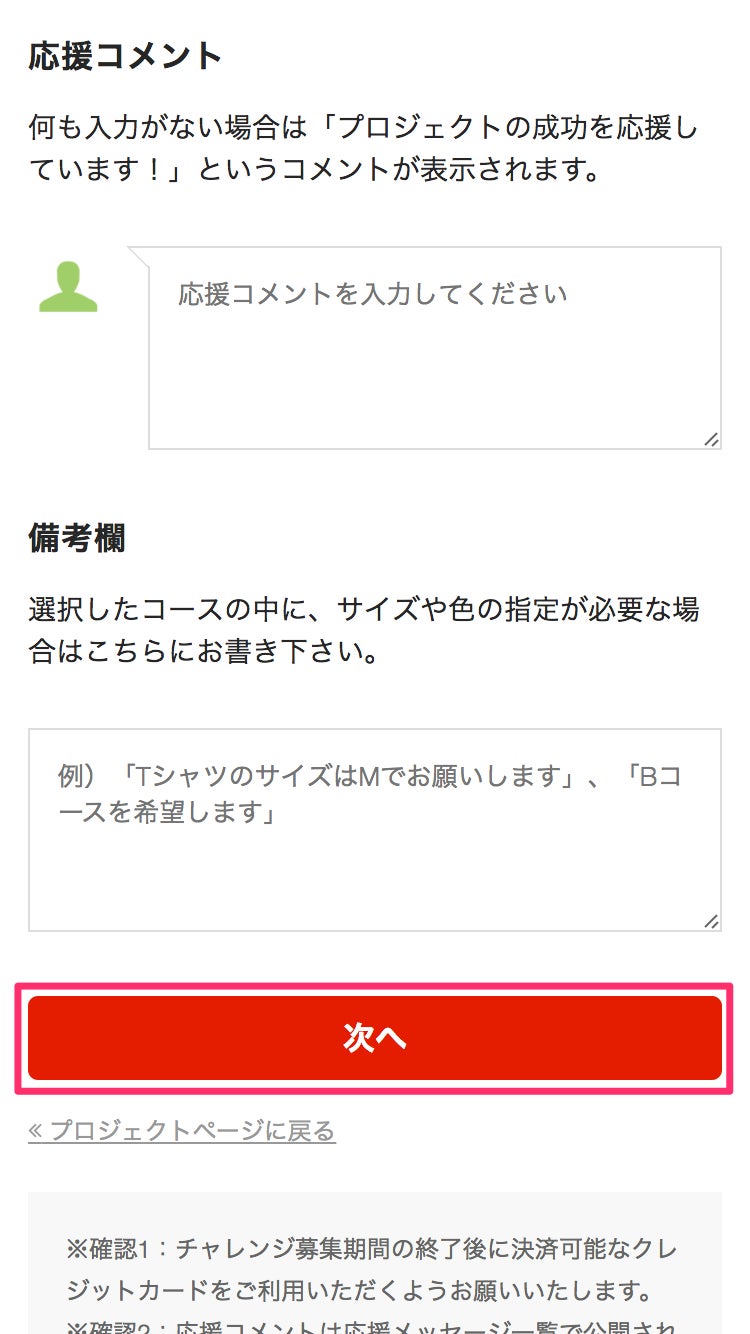Viewport: 750px width, 1334px height.
Task: Tap the red 次へ button
Action: [374, 1038]
